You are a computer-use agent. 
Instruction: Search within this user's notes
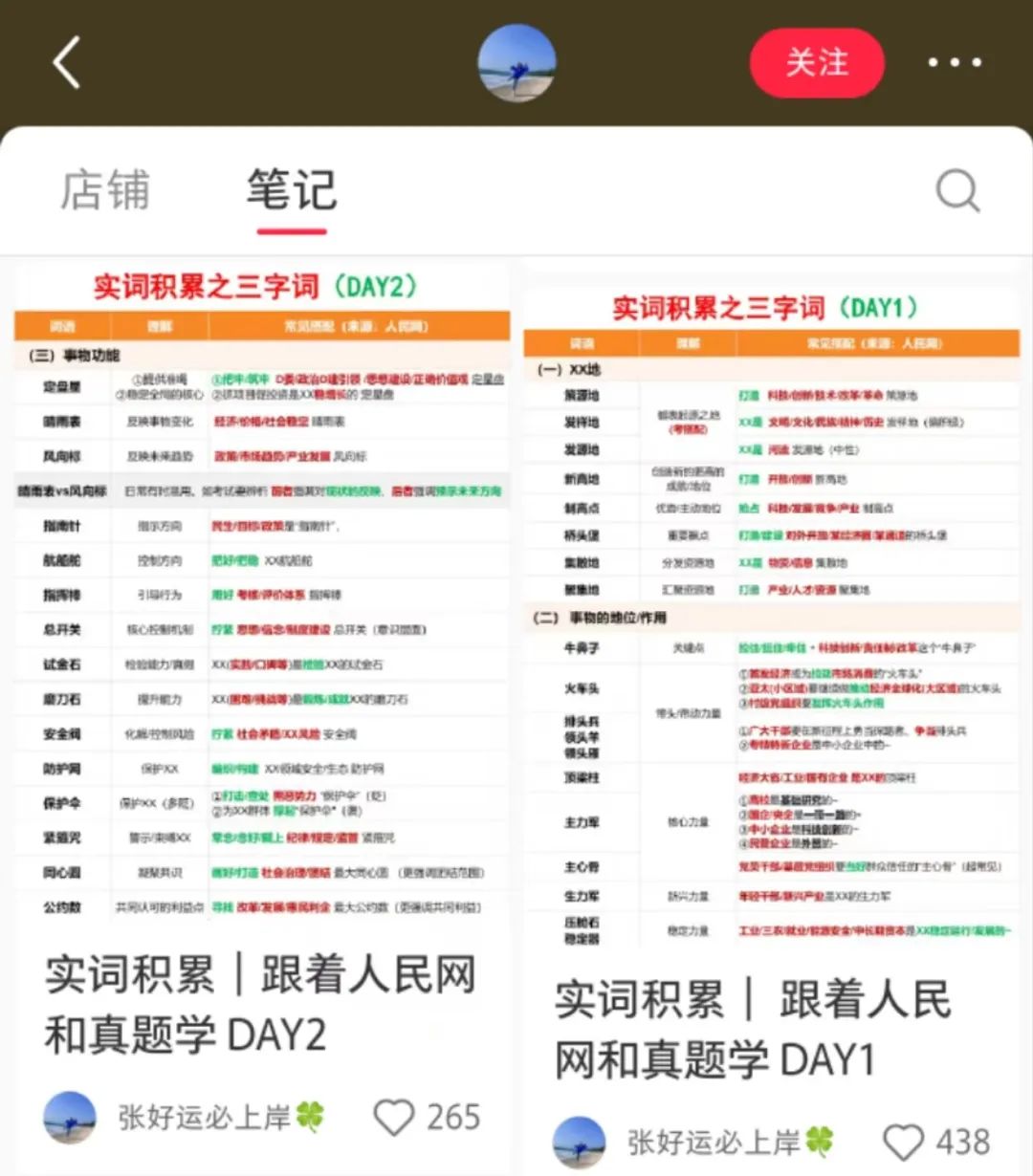click(x=957, y=190)
